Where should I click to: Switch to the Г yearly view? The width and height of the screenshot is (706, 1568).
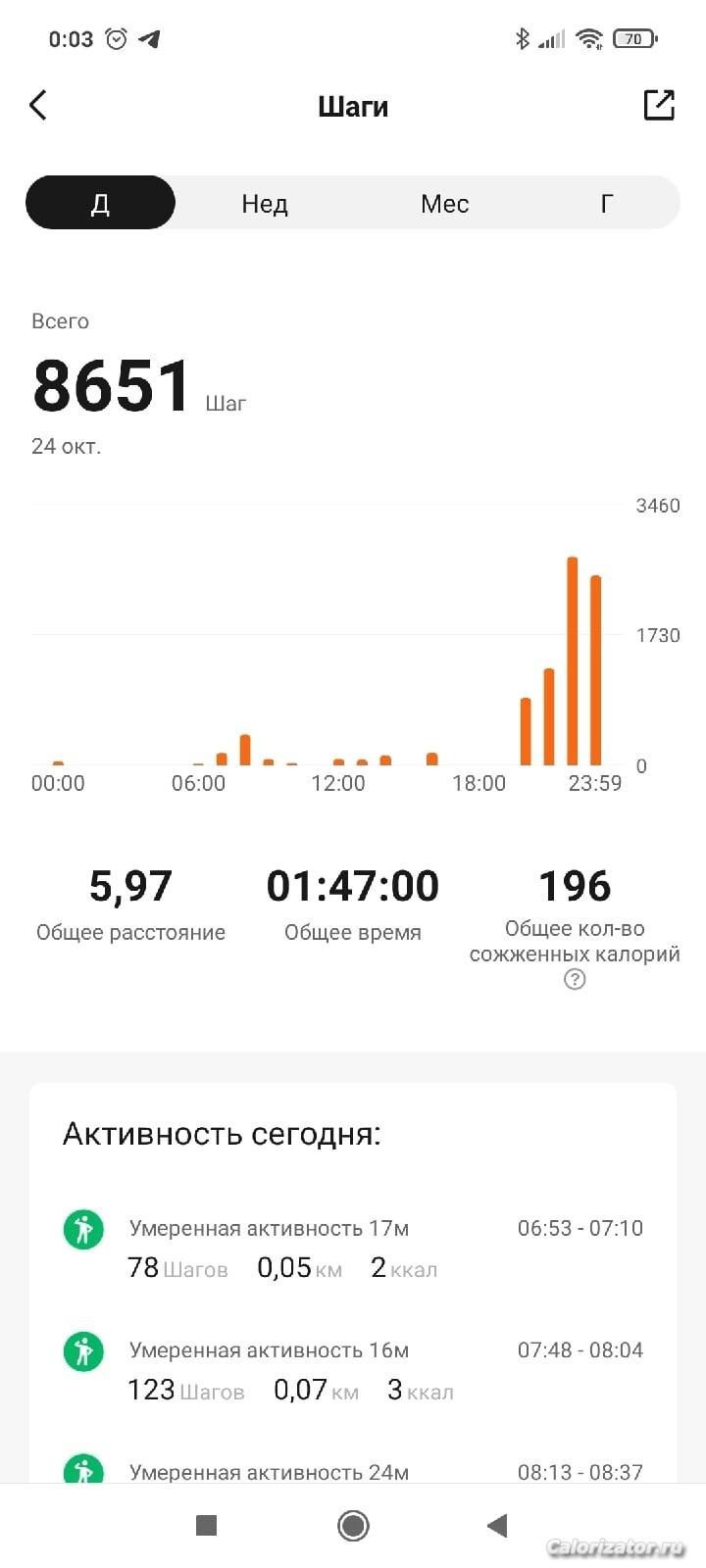[606, 203]
